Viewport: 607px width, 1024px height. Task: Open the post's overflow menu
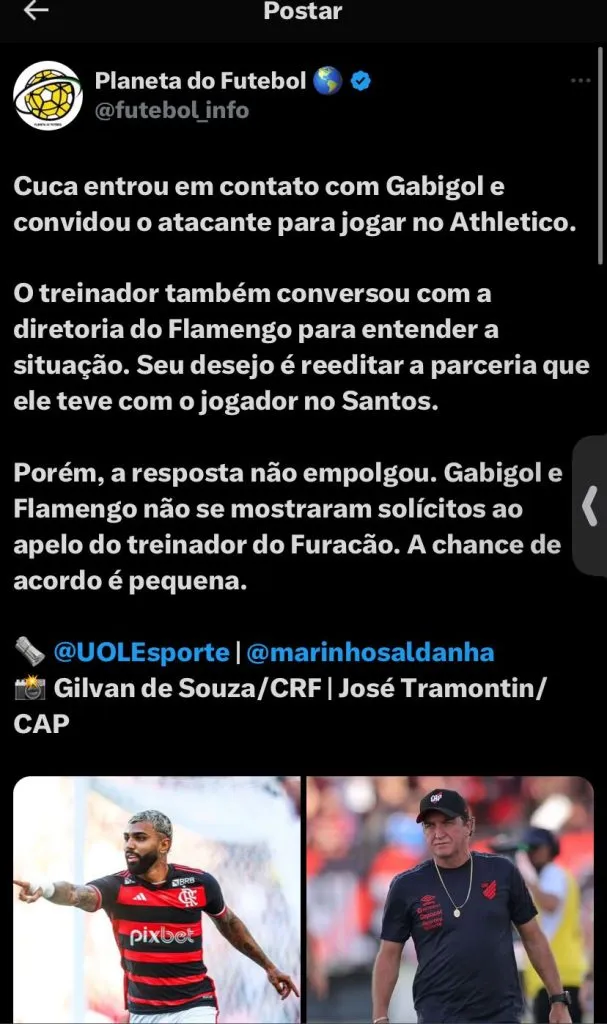[580, 81]
